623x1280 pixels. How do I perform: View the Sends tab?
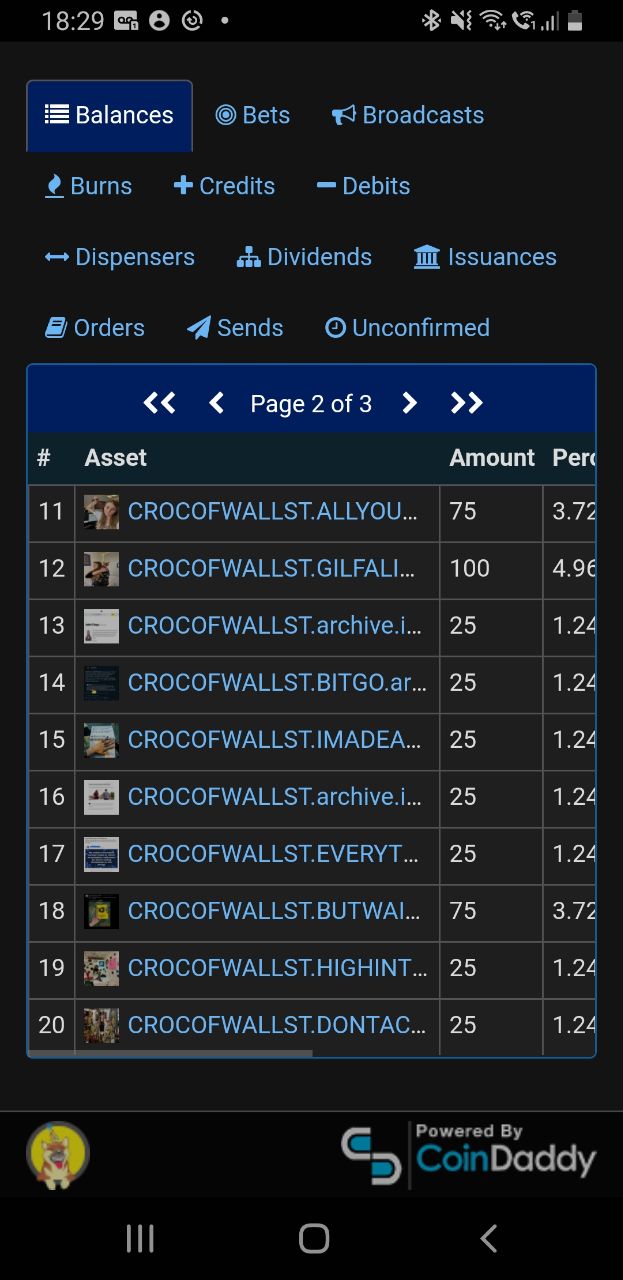pos(235,328)
